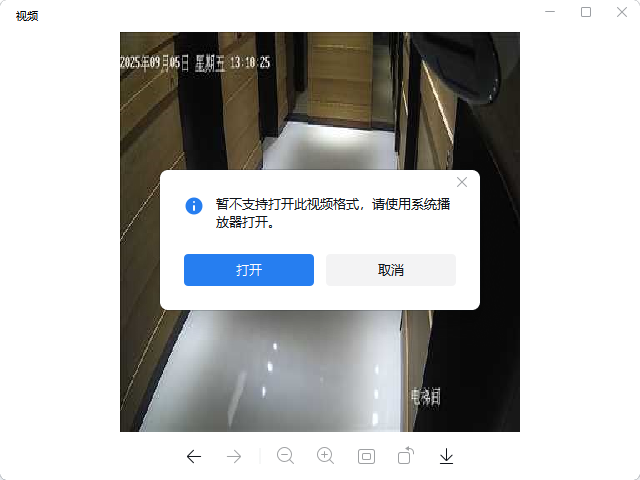Screen dimensions: 640x480
Task: Tap 打开 to open with system player
Action: (x=249, y=270)
